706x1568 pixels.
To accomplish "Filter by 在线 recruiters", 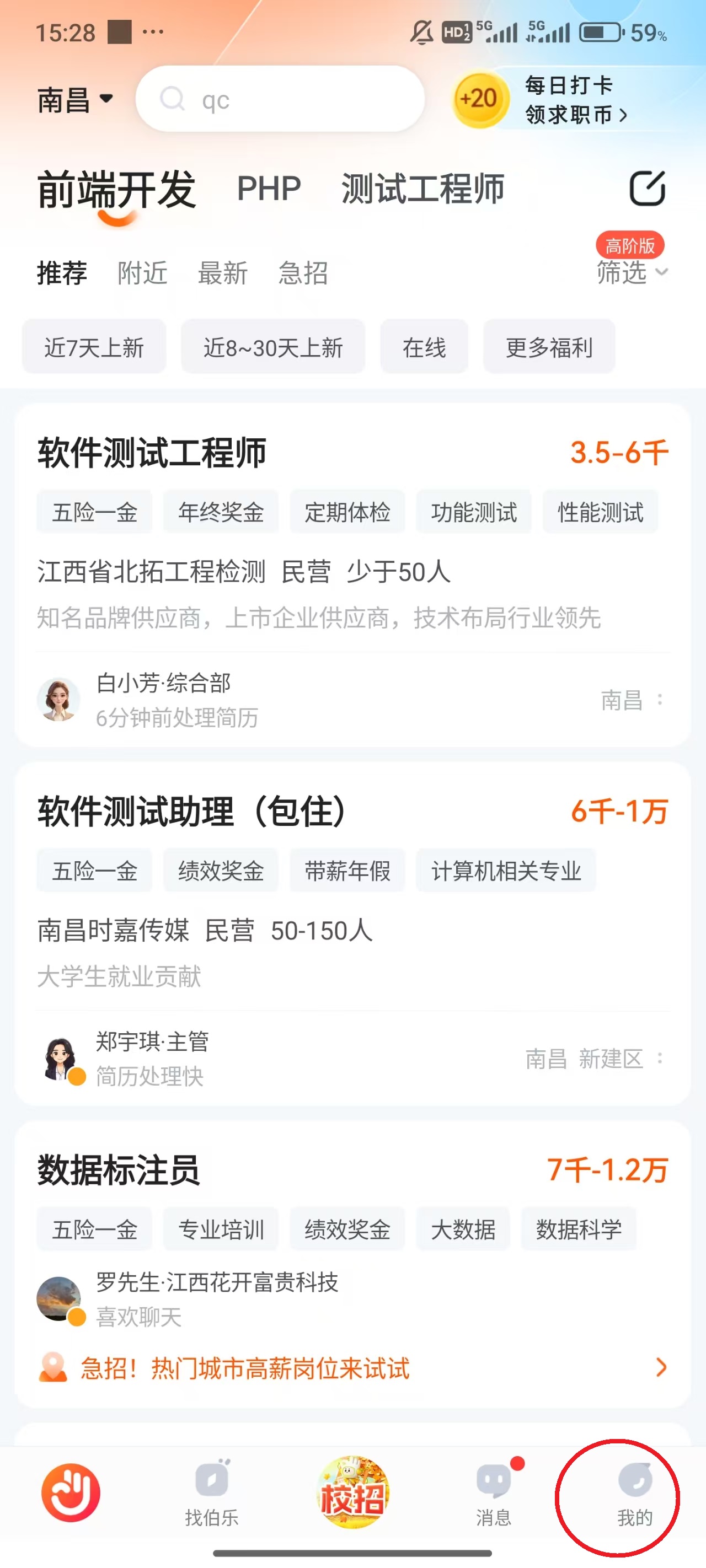I will (x=424, y=347).
